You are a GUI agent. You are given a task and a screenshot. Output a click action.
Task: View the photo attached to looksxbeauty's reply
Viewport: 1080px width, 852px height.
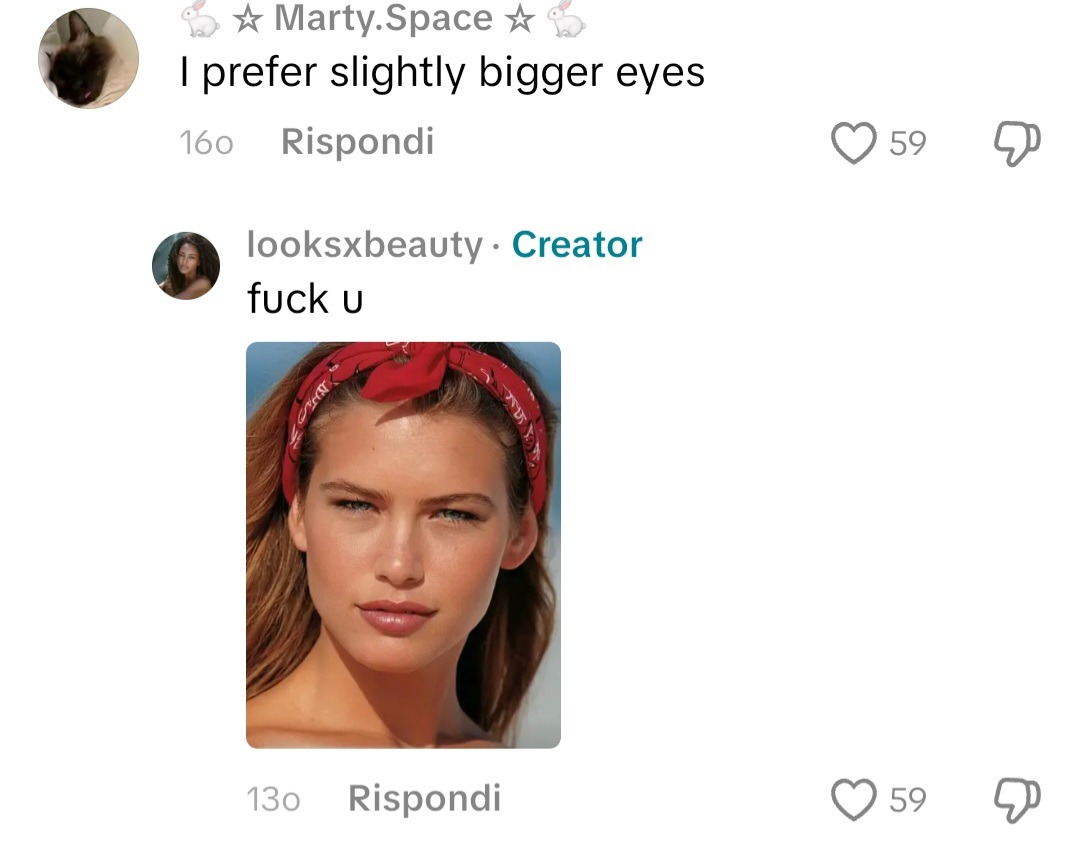(x=403, y=545)
